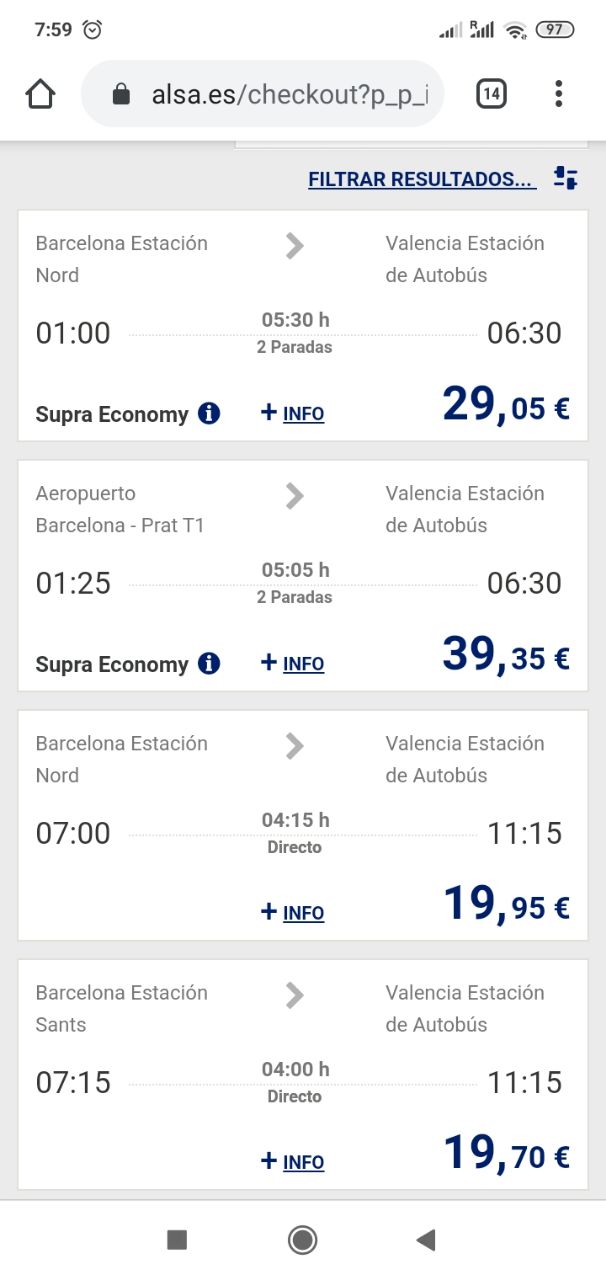Show Supra Economy info for the 01:00 trip
Viewport: 606px width, 1280px height.
click(209, 414)
